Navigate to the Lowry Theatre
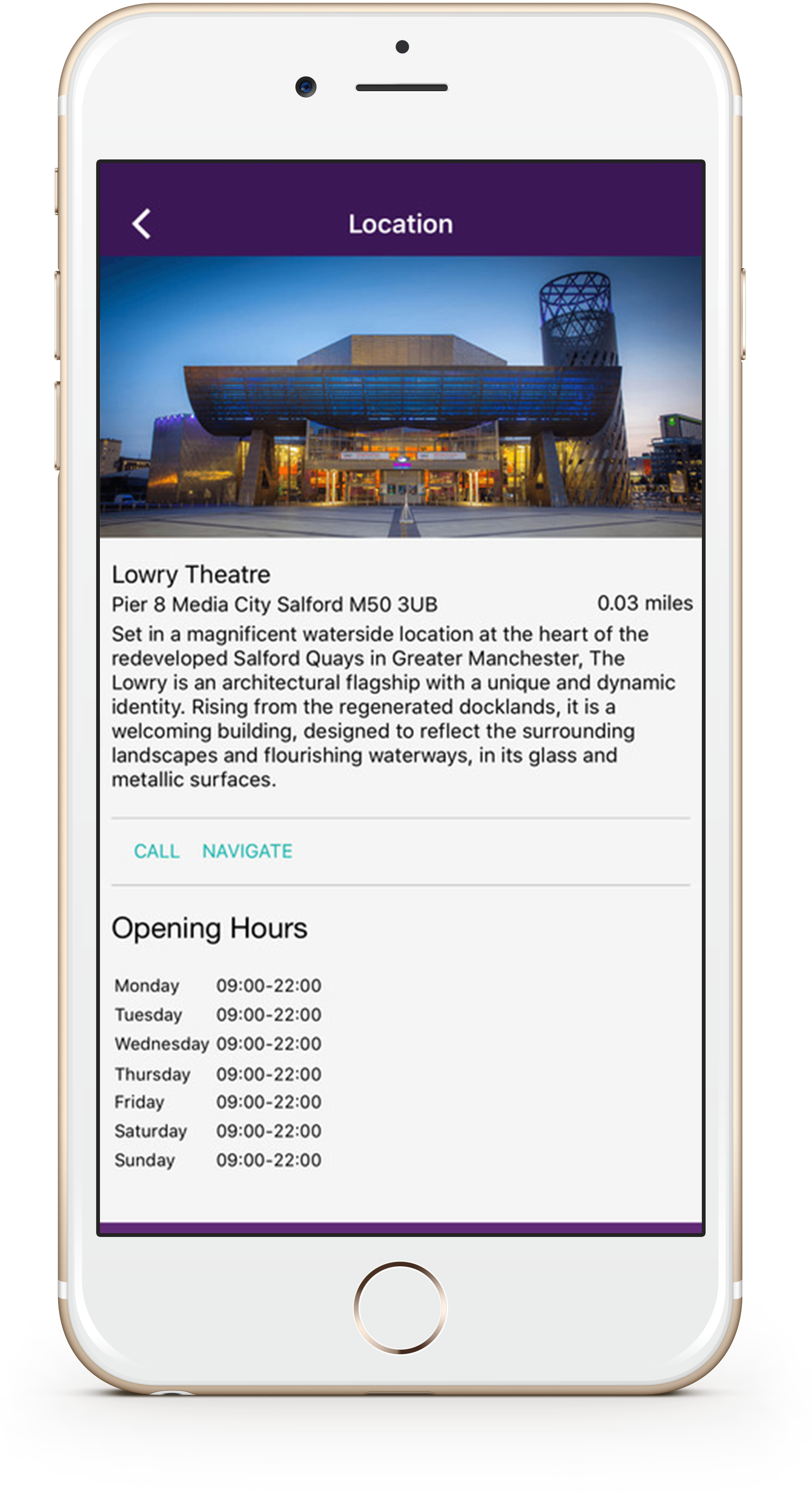 (248, 851)
